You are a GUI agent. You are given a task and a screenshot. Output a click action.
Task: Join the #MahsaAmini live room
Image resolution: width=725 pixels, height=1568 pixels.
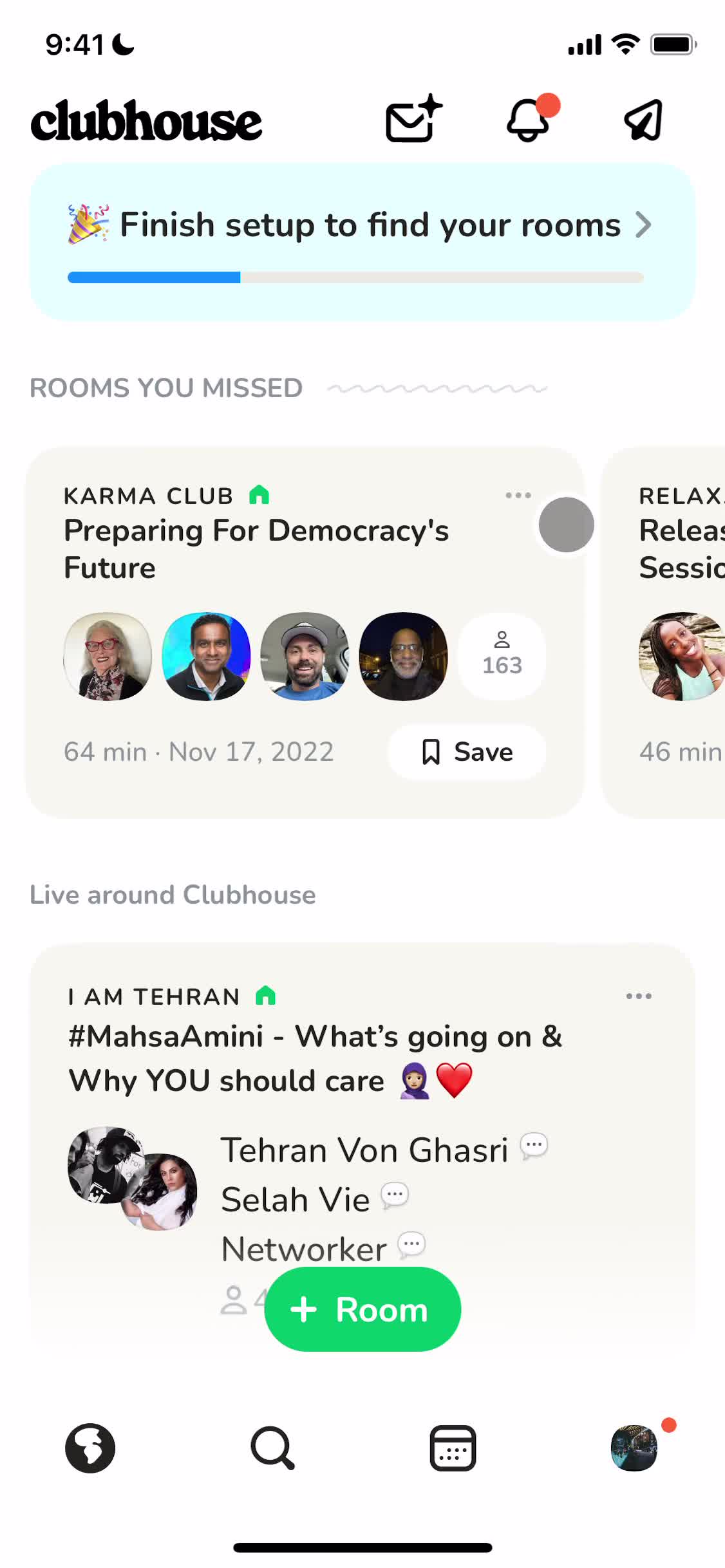pos(315,1058)
